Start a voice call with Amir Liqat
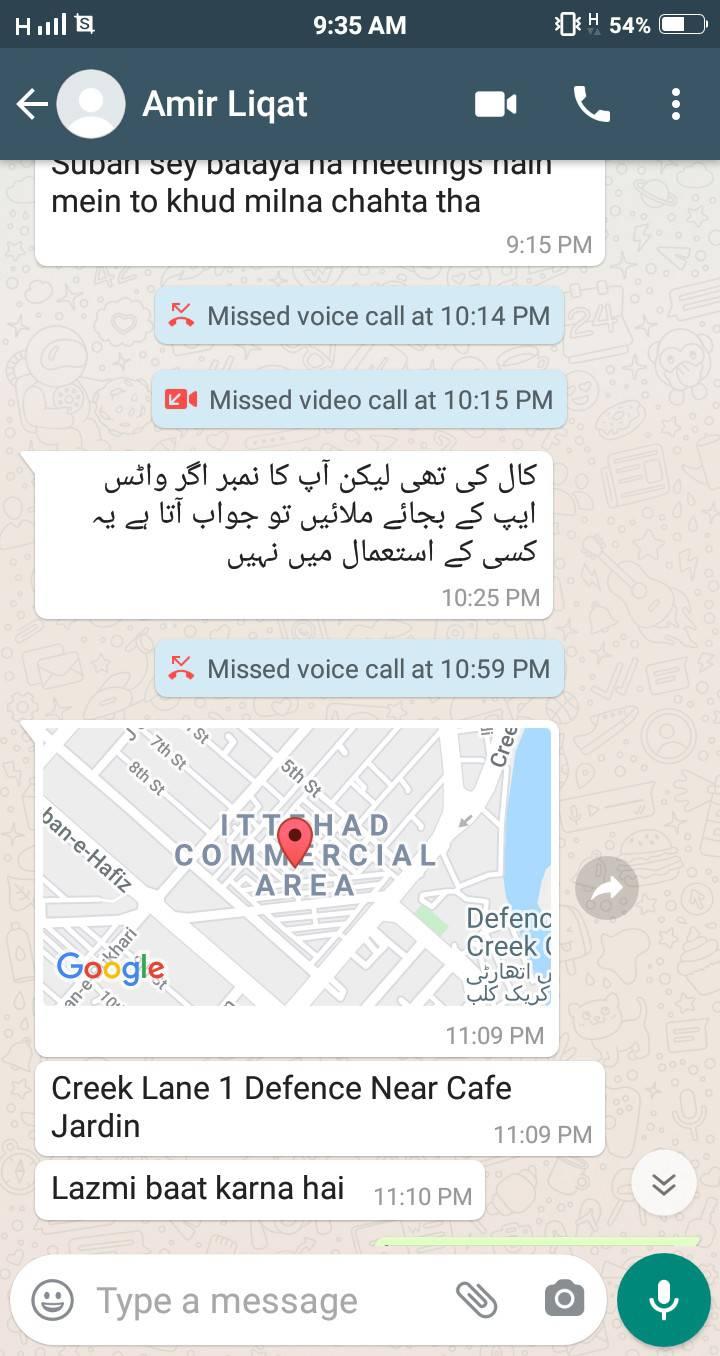This screenshot has height=1356, width=720. click(591, 104)
